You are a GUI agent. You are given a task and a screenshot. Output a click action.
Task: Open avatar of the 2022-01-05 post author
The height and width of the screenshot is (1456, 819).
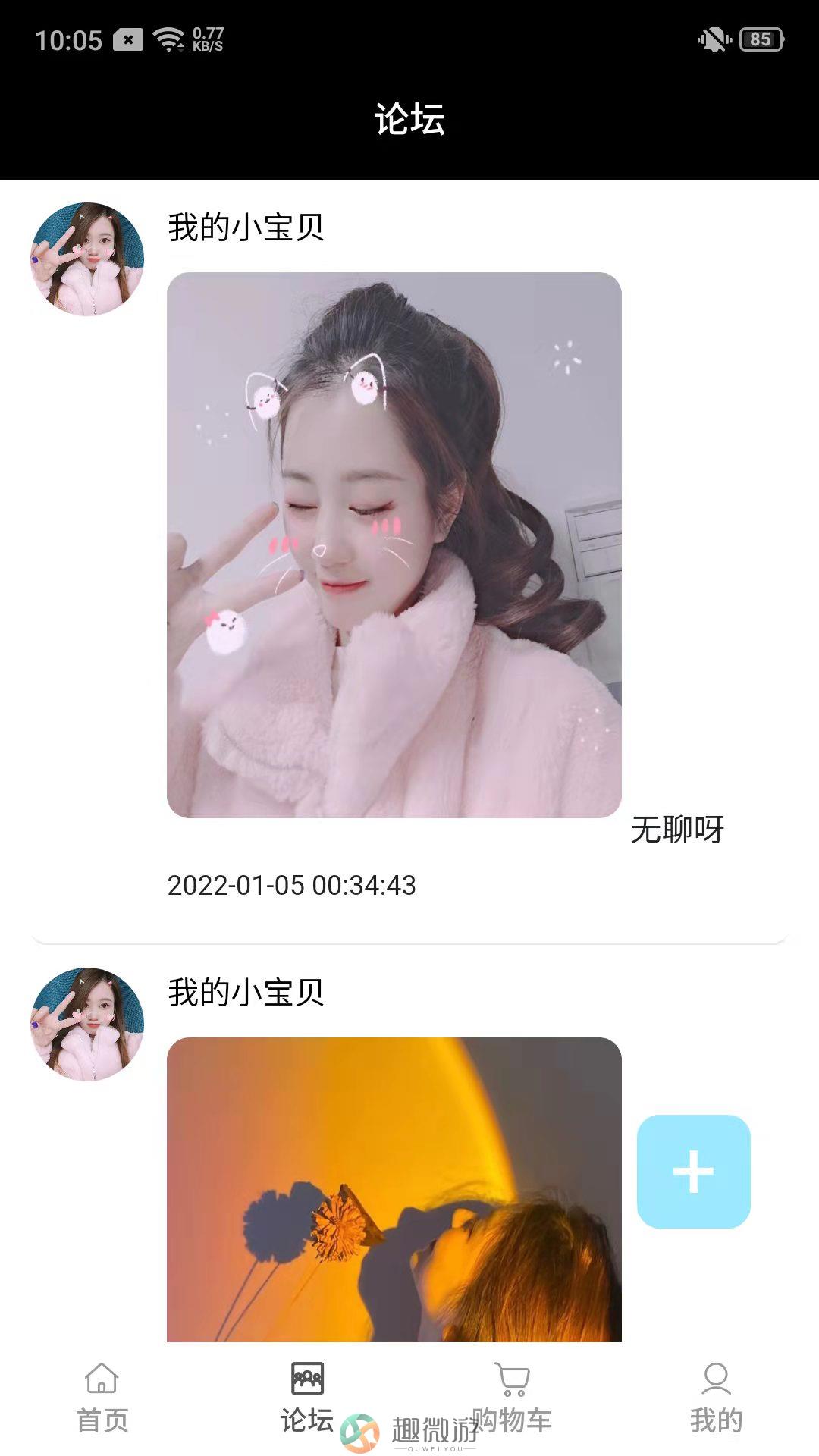tap(87, 259)
